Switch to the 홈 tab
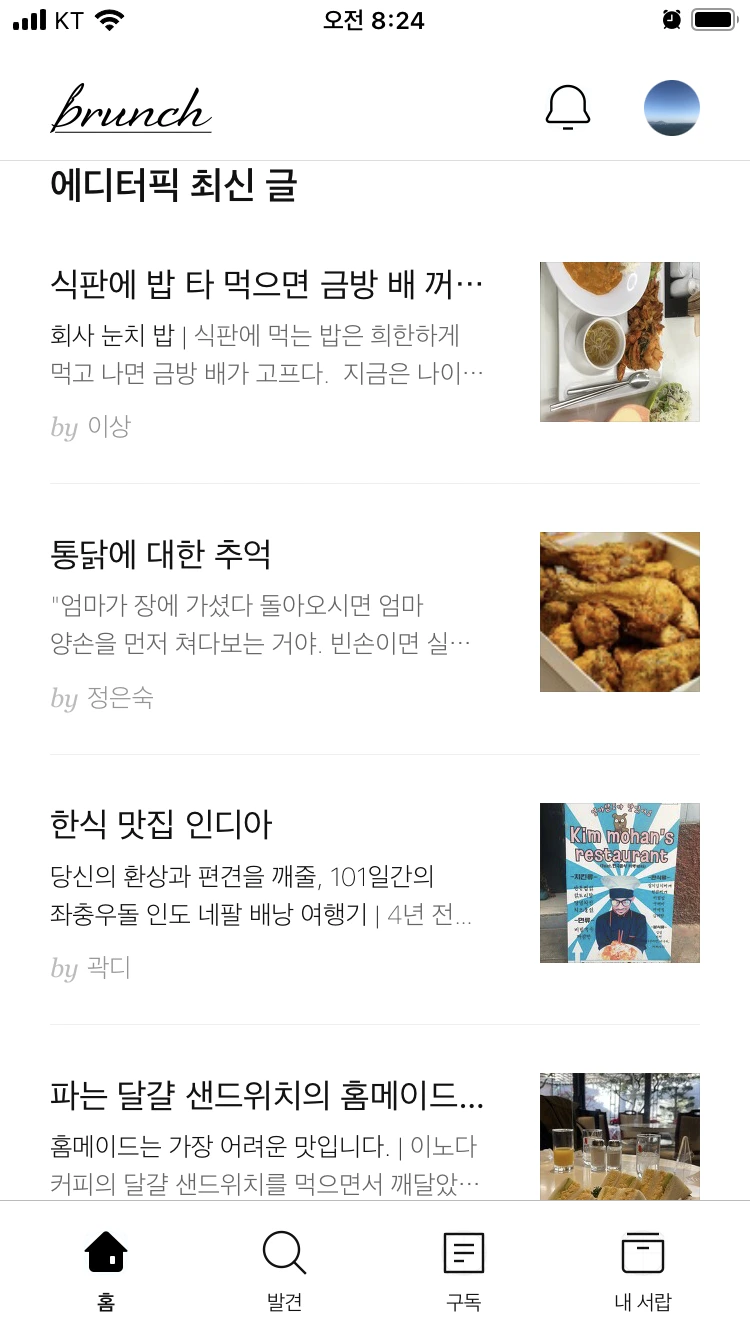The width and height of the screenshot is (750, 1334). (106, 1269)
